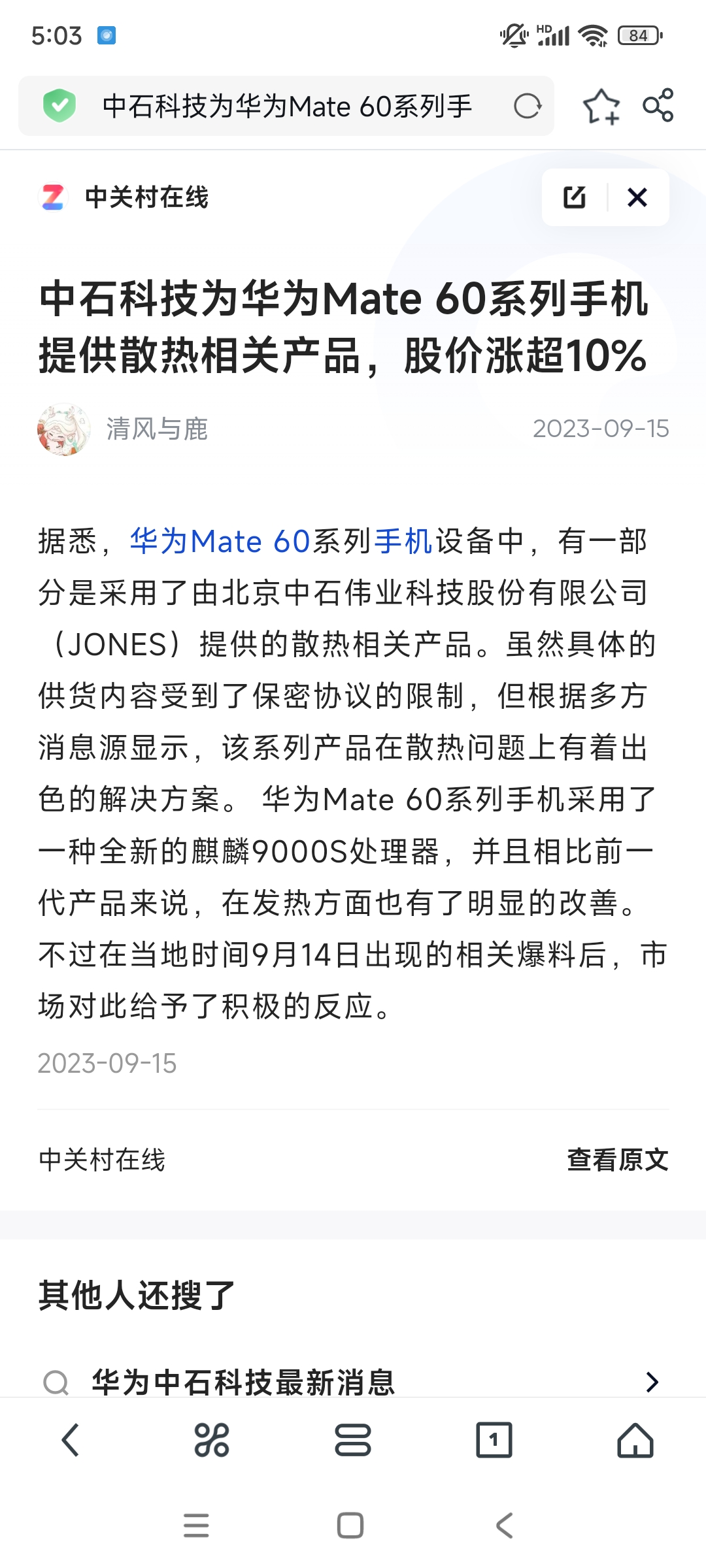The height and width of the screenshot is (1568, 706).
Task: Open the 手机 blue link in the article
Action: 404,541
